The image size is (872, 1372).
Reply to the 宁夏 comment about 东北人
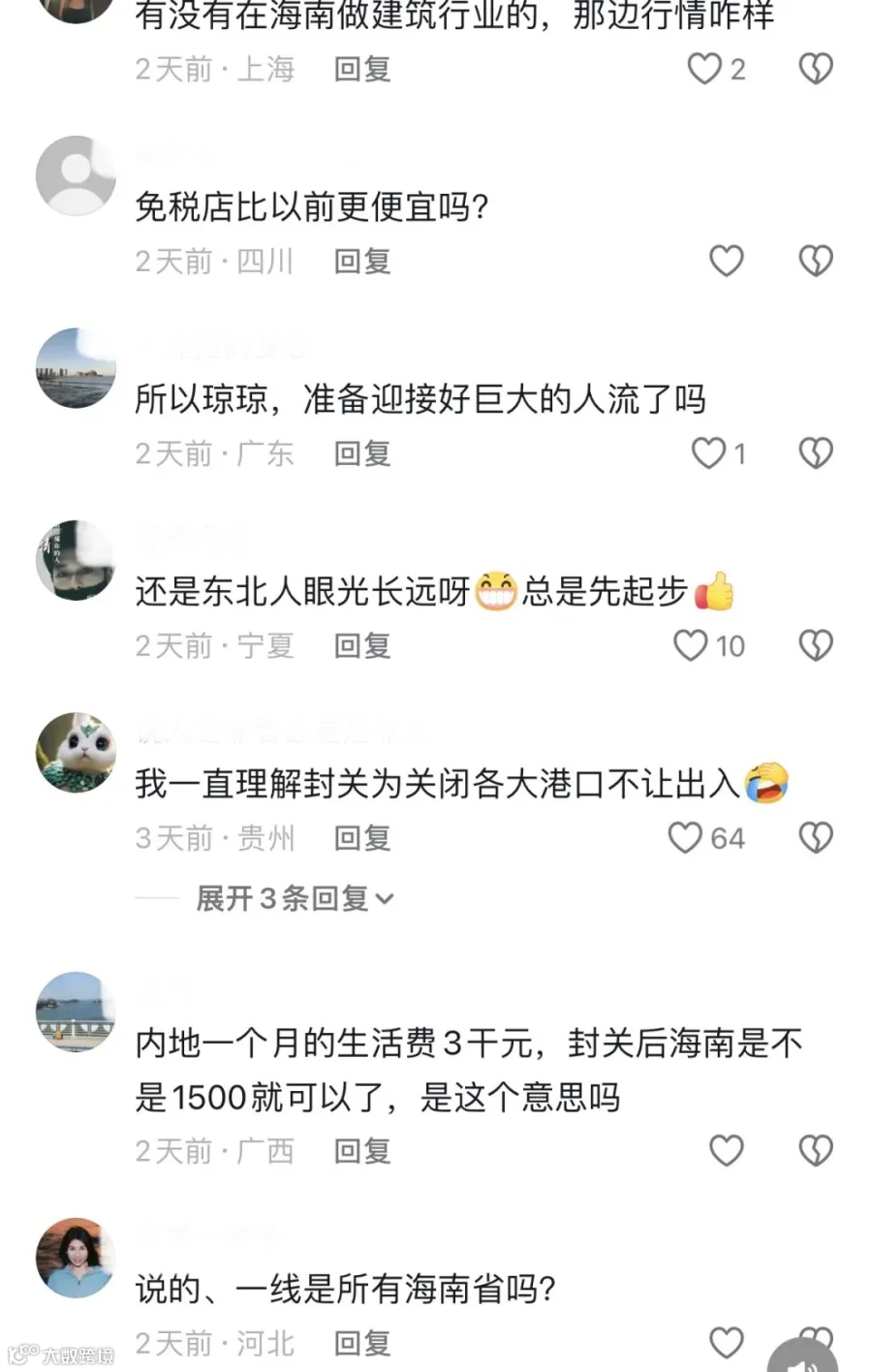point(362,645)
